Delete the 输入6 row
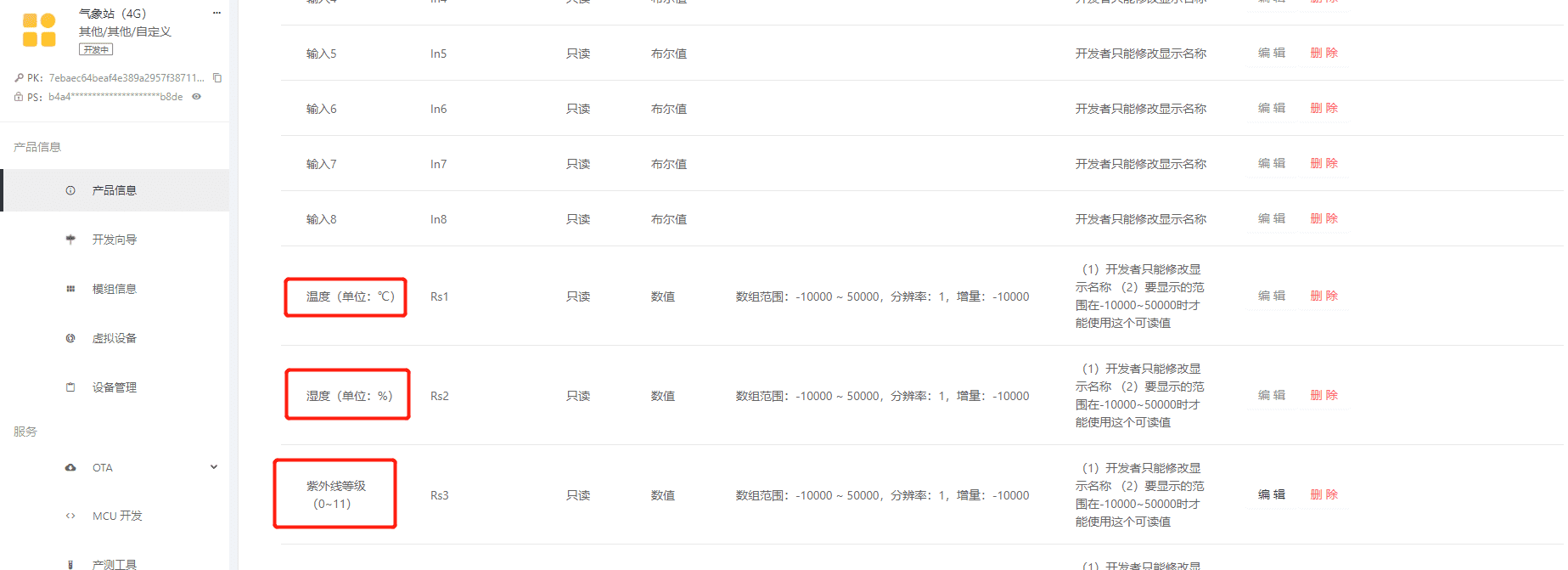The height and width of the screenshot is (570, 1568). (x=1324, y=108)
